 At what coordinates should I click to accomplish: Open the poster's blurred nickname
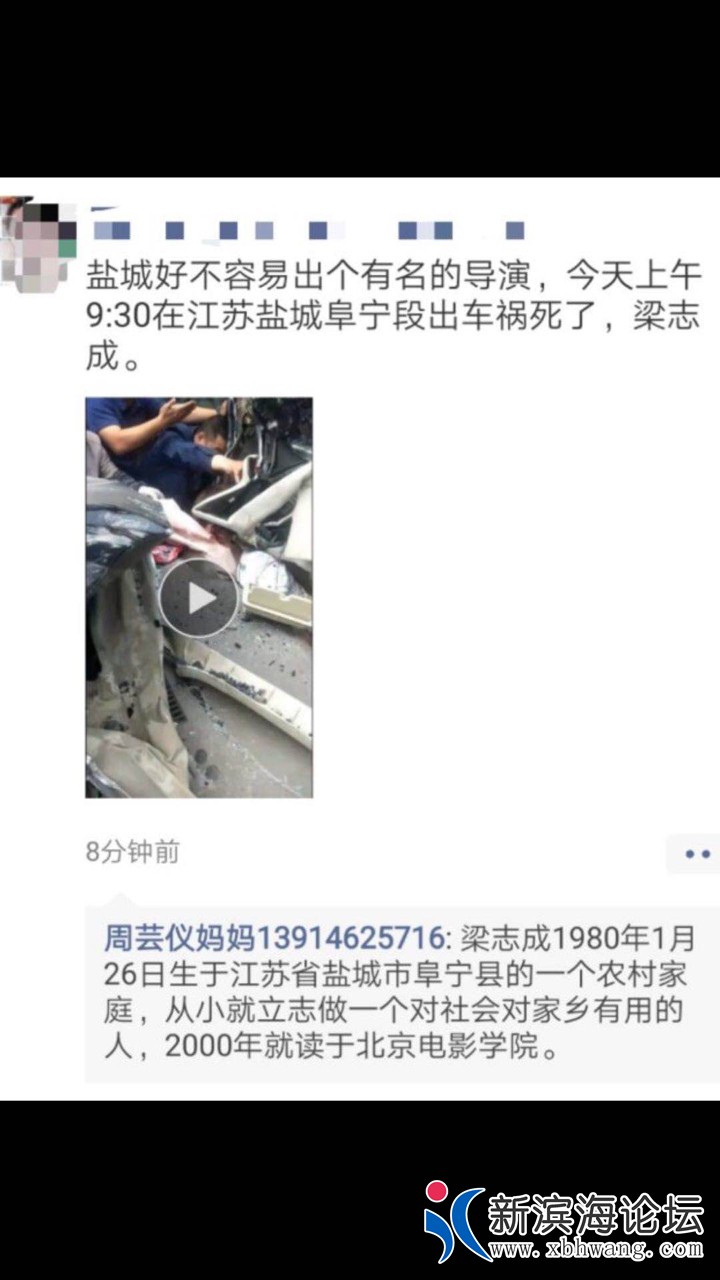308,231
